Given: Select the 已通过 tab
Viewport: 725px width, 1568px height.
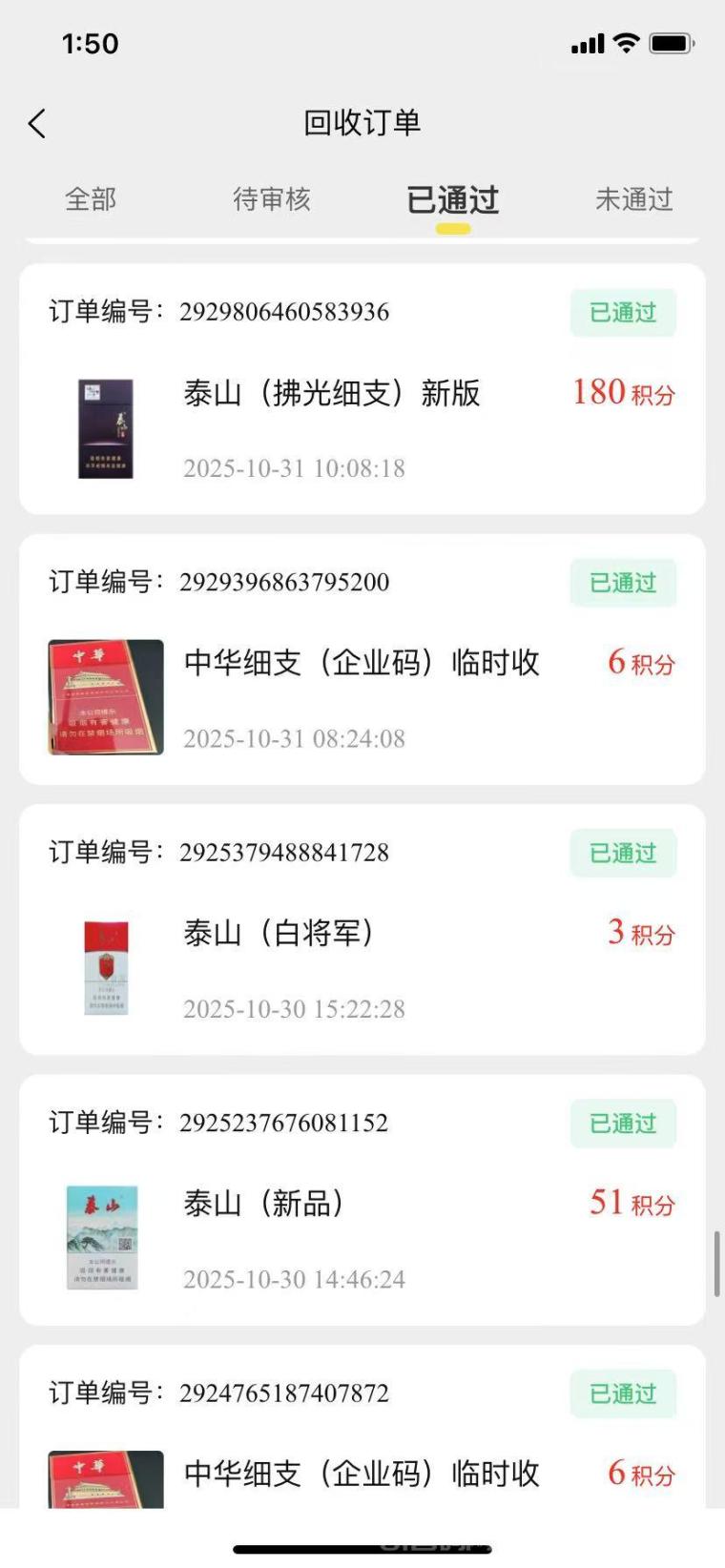Looking at the screenshot, I should click(x=453, y=199).
